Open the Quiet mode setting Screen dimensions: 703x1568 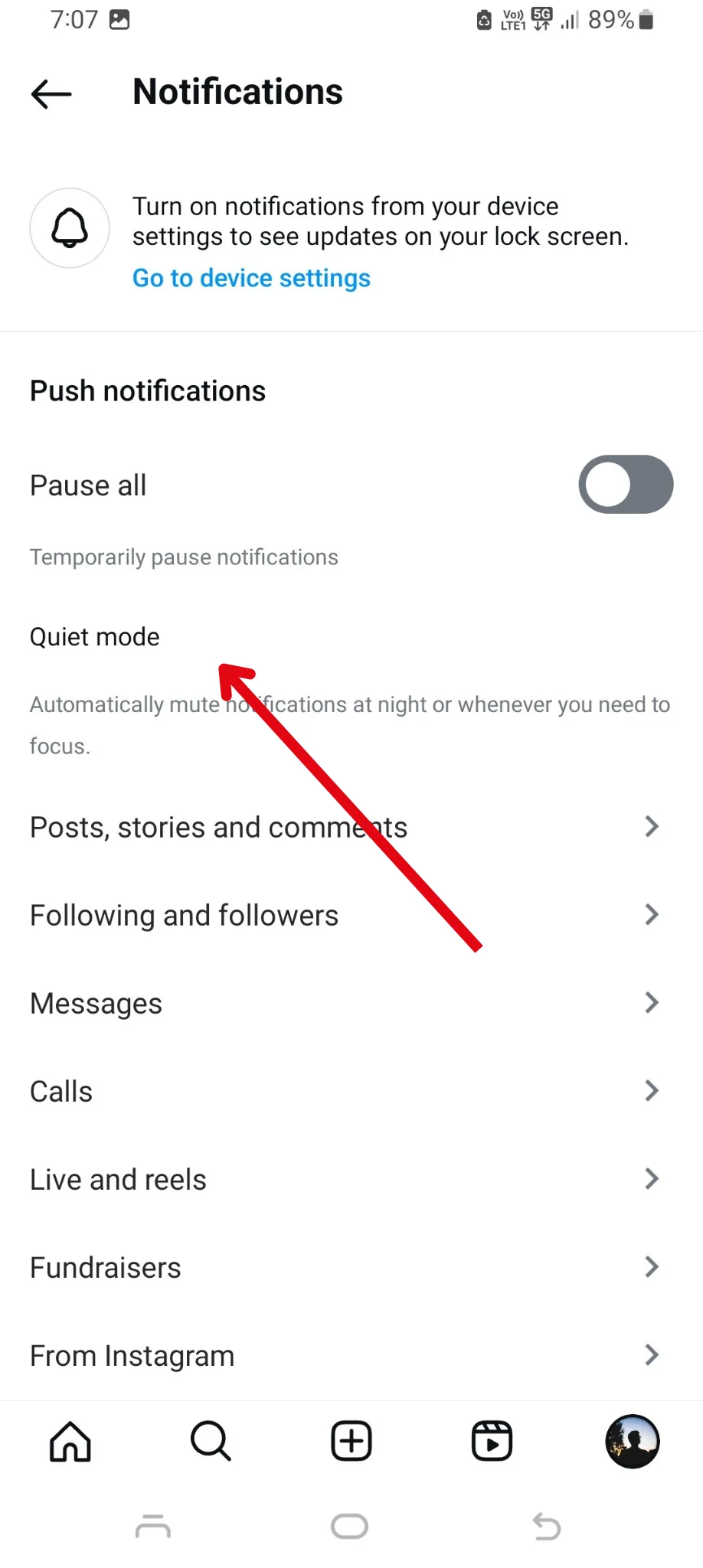click(x=94, y=636)
